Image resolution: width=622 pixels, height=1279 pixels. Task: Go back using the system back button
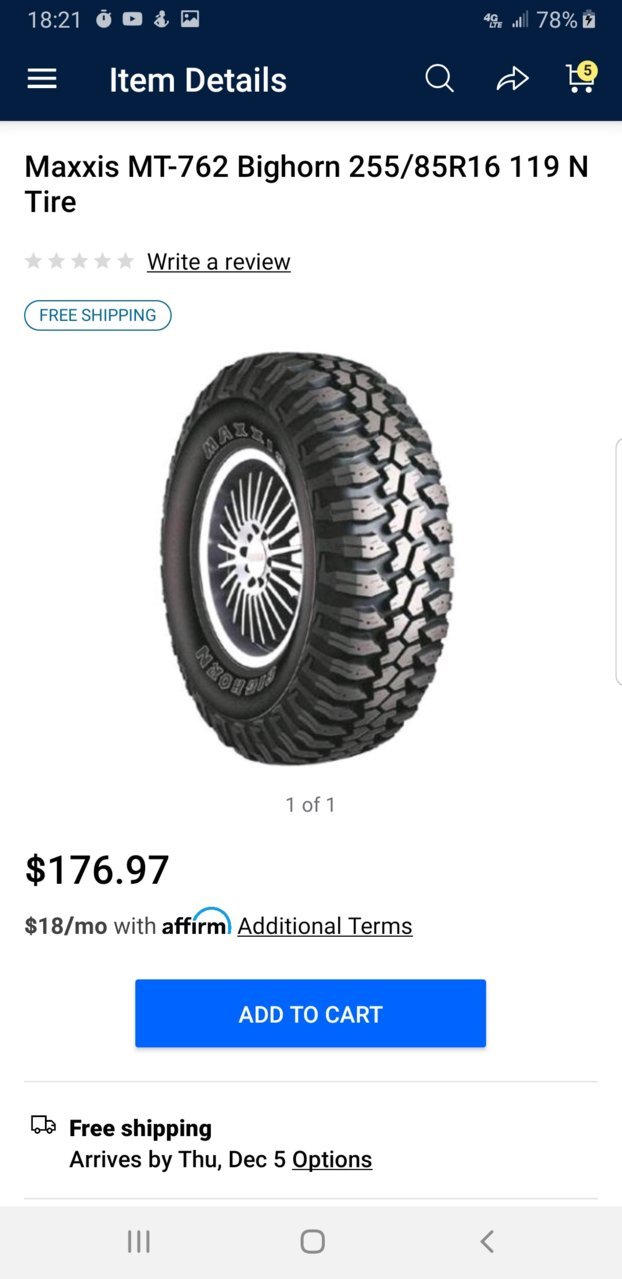coord(487,1241)
